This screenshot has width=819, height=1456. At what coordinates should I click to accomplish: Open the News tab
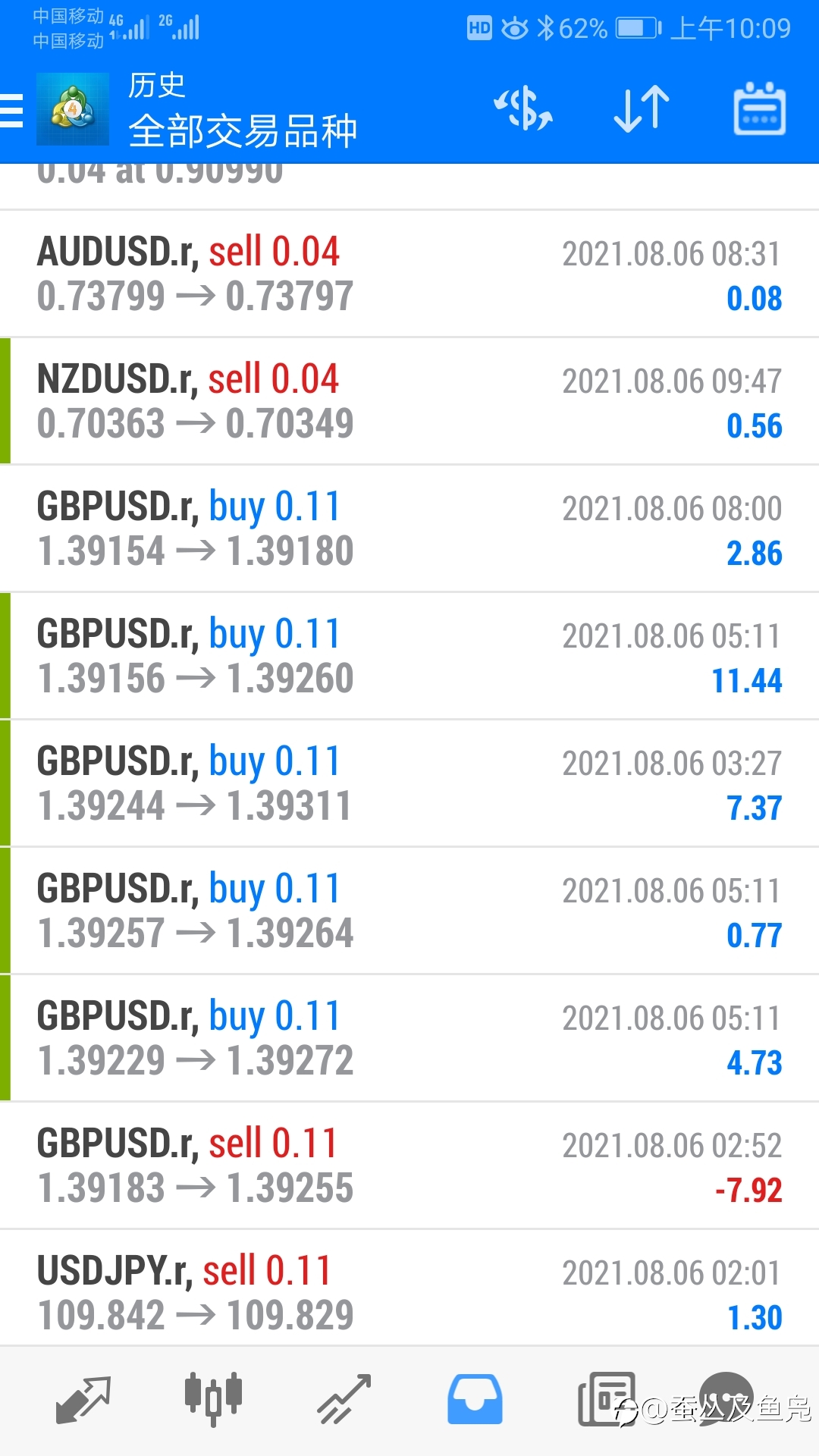point(606,1400)
